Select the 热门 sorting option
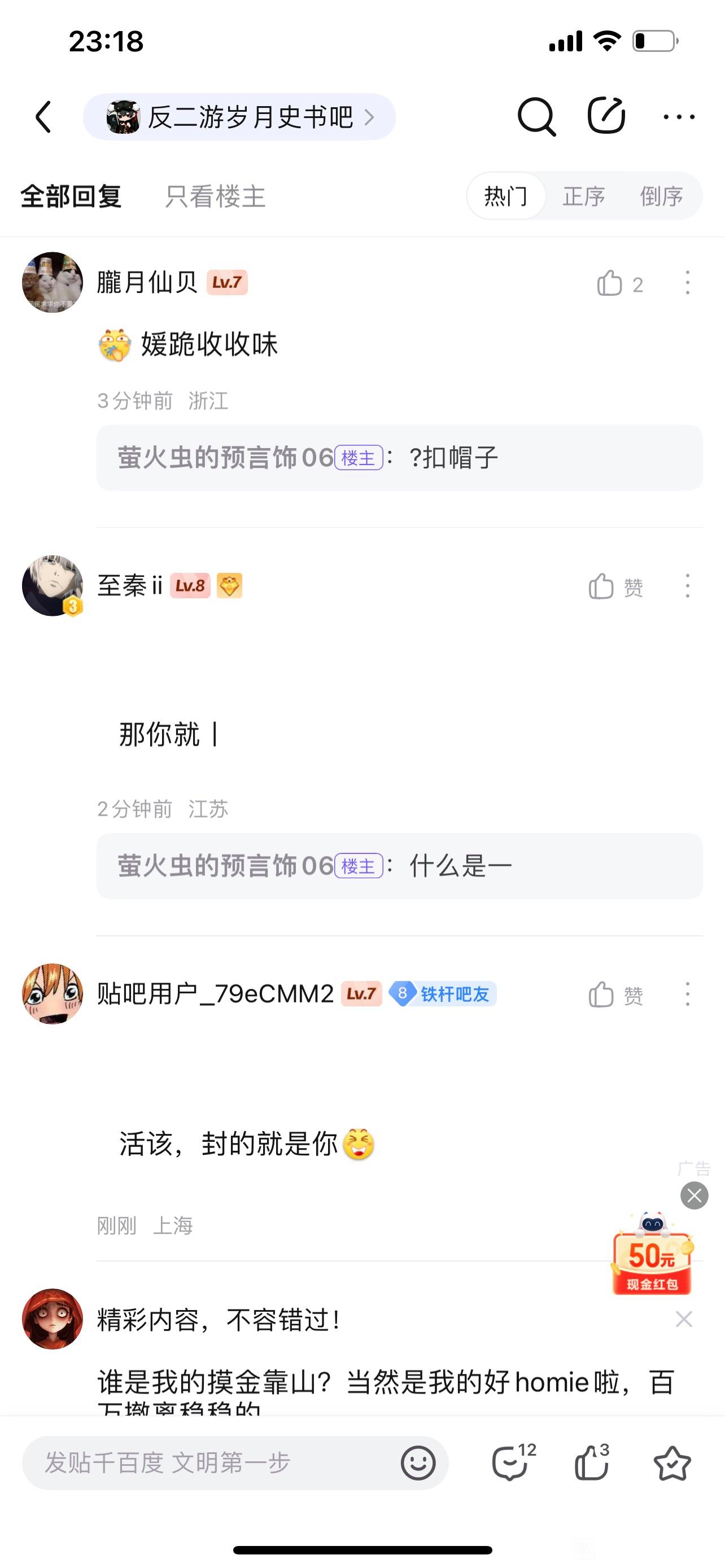Image resolution: width=725 pixels, height=1568 pixels. coord(506,196)
